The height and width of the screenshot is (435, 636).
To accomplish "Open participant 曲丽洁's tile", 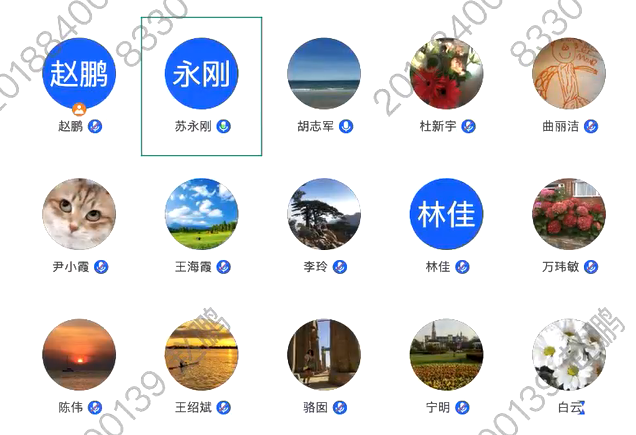I will [569, 75].
